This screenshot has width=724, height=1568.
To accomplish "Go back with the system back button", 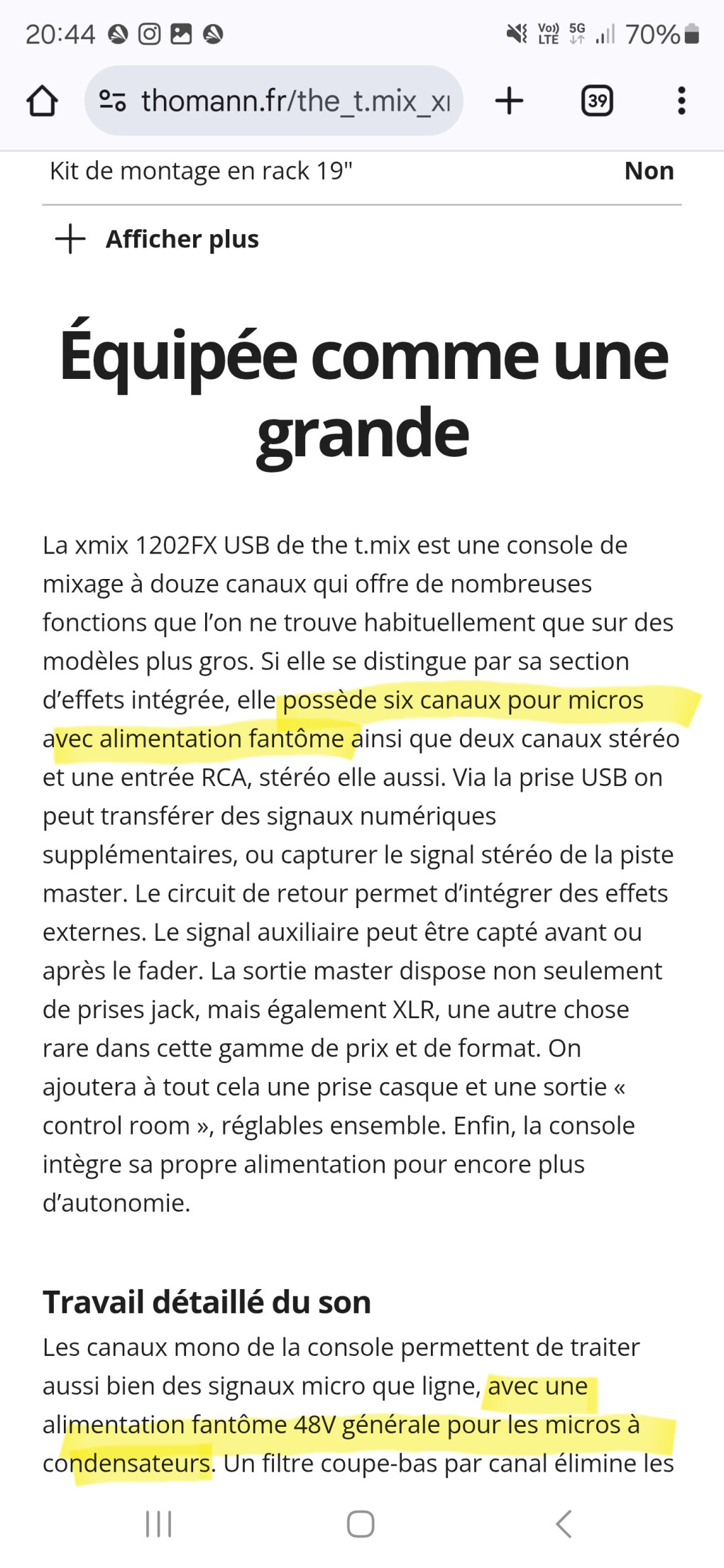I will point(563,1523).
